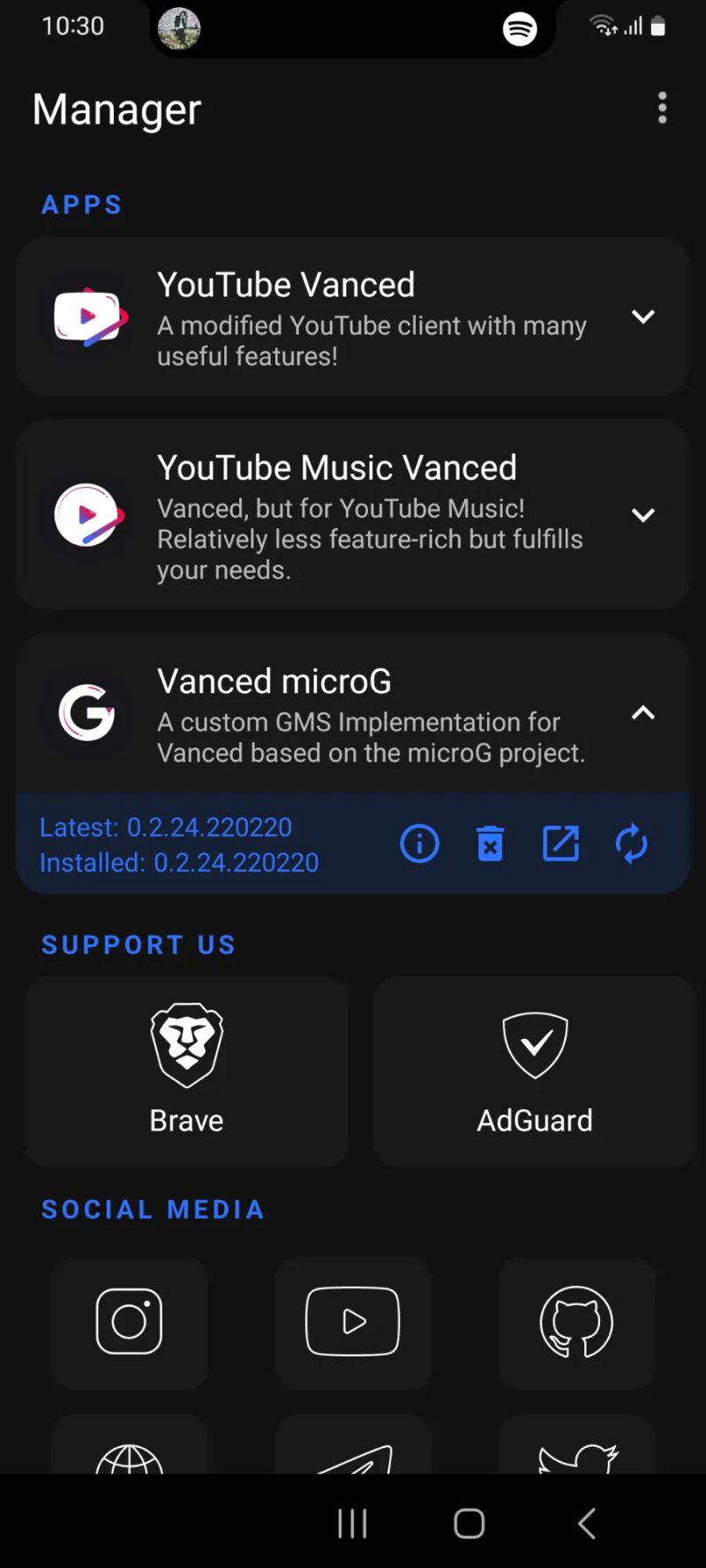Collapse the Vanced microG card
The height and width of the screenshot is (1568, 706).
(x=643, y=713)
